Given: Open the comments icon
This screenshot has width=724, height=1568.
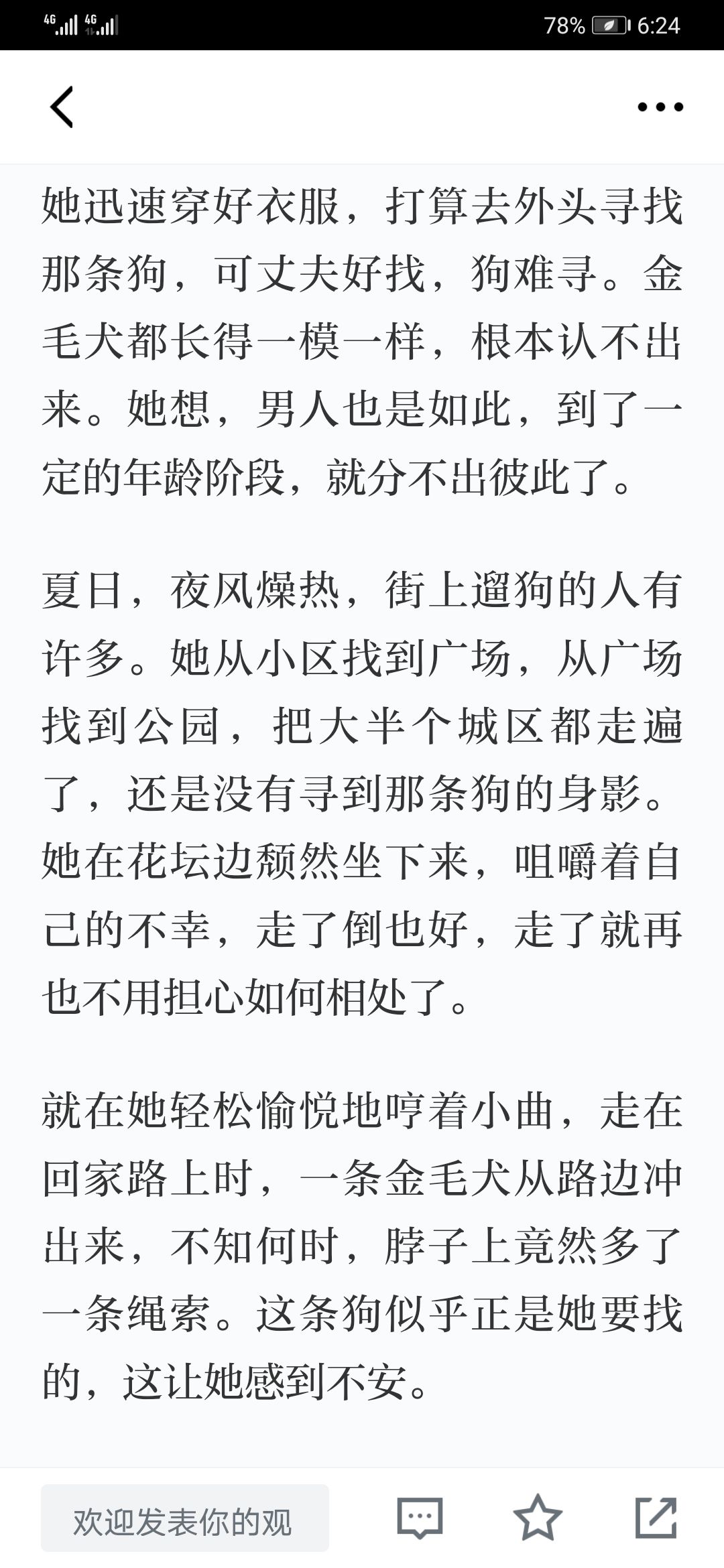Looking at the screenshot, I should (420, 1517).
